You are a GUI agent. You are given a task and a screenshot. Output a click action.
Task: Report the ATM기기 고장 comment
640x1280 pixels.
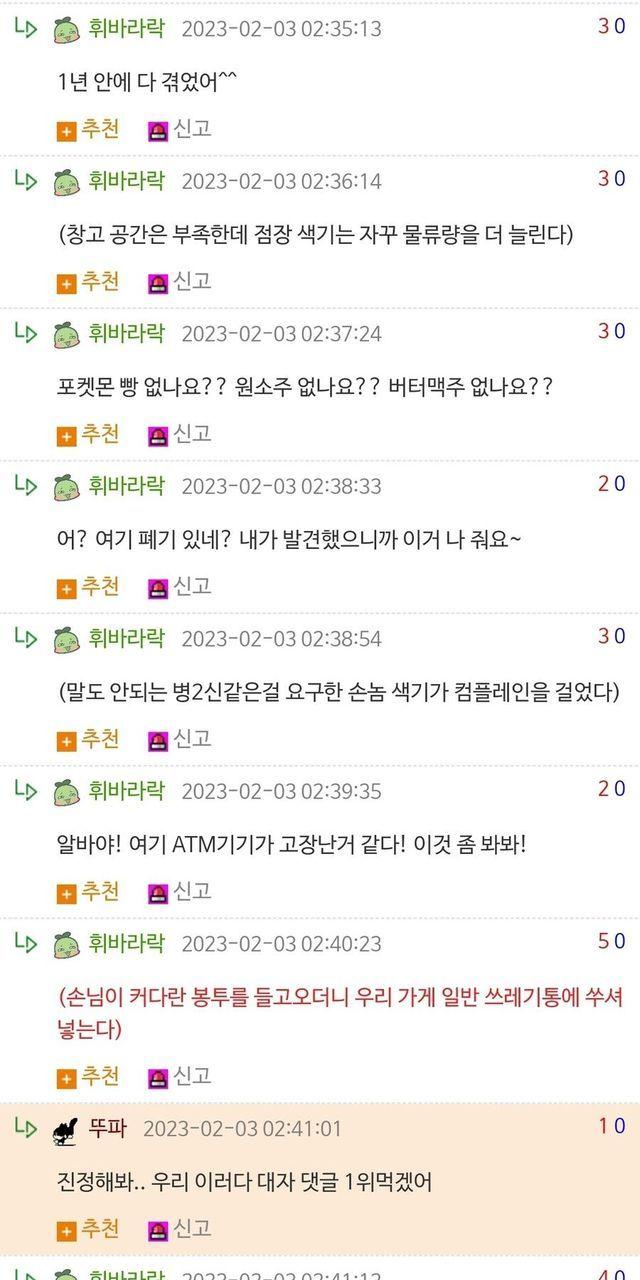click(x=180, y=891)
